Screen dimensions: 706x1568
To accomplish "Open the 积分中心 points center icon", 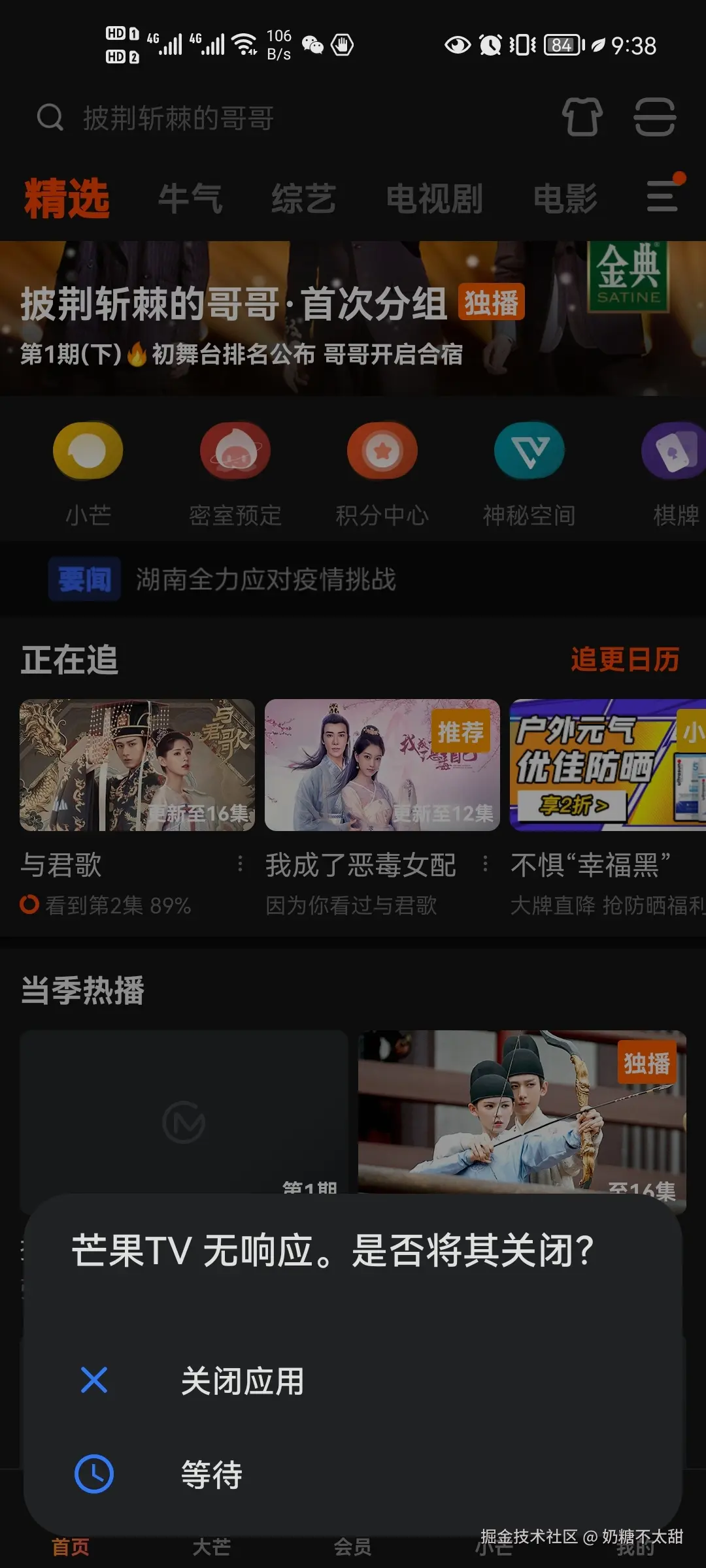I will 382,451.
